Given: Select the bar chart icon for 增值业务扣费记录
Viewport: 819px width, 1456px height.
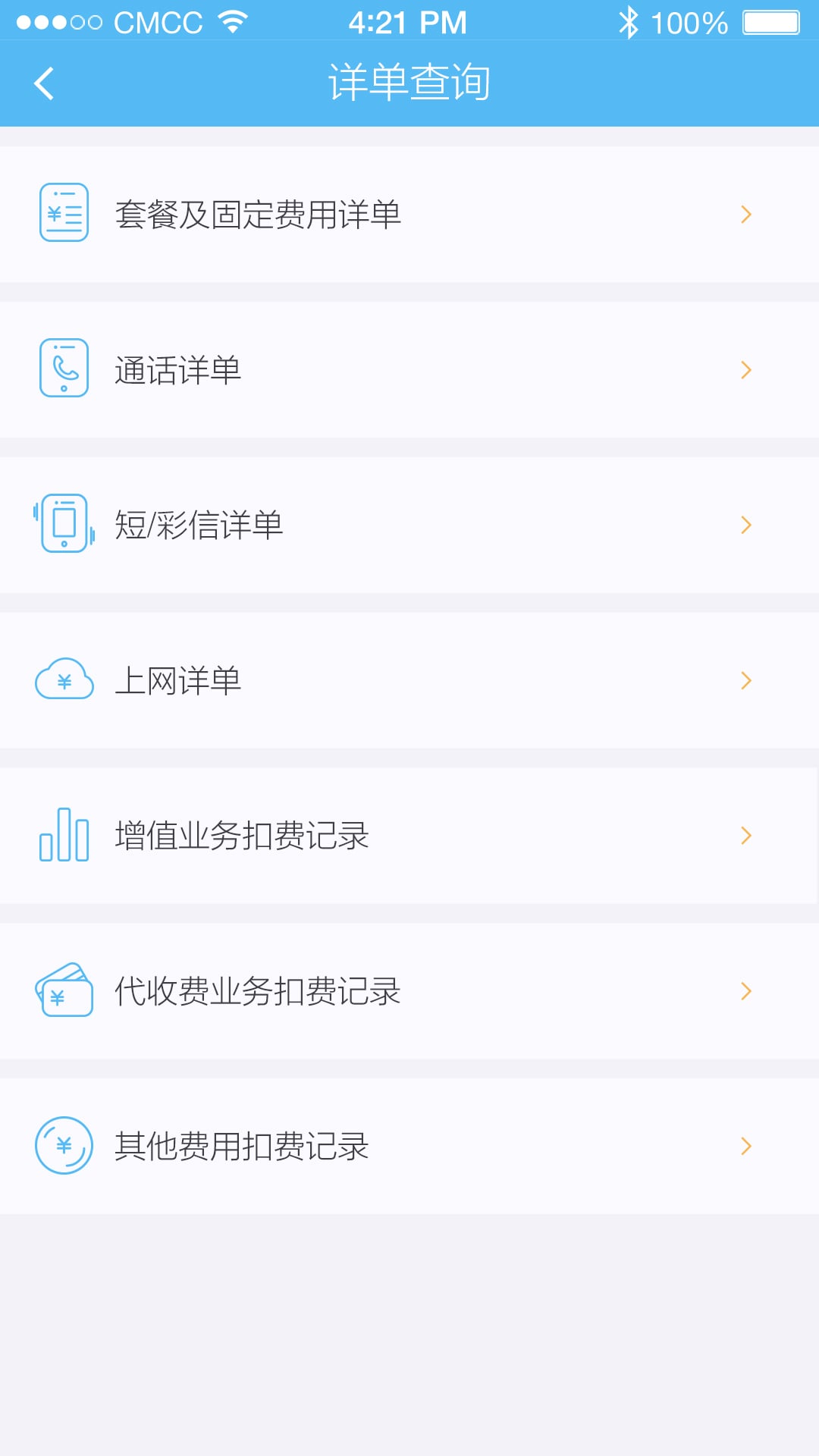Looking at the screenshot, I should [x=64, y=836].
